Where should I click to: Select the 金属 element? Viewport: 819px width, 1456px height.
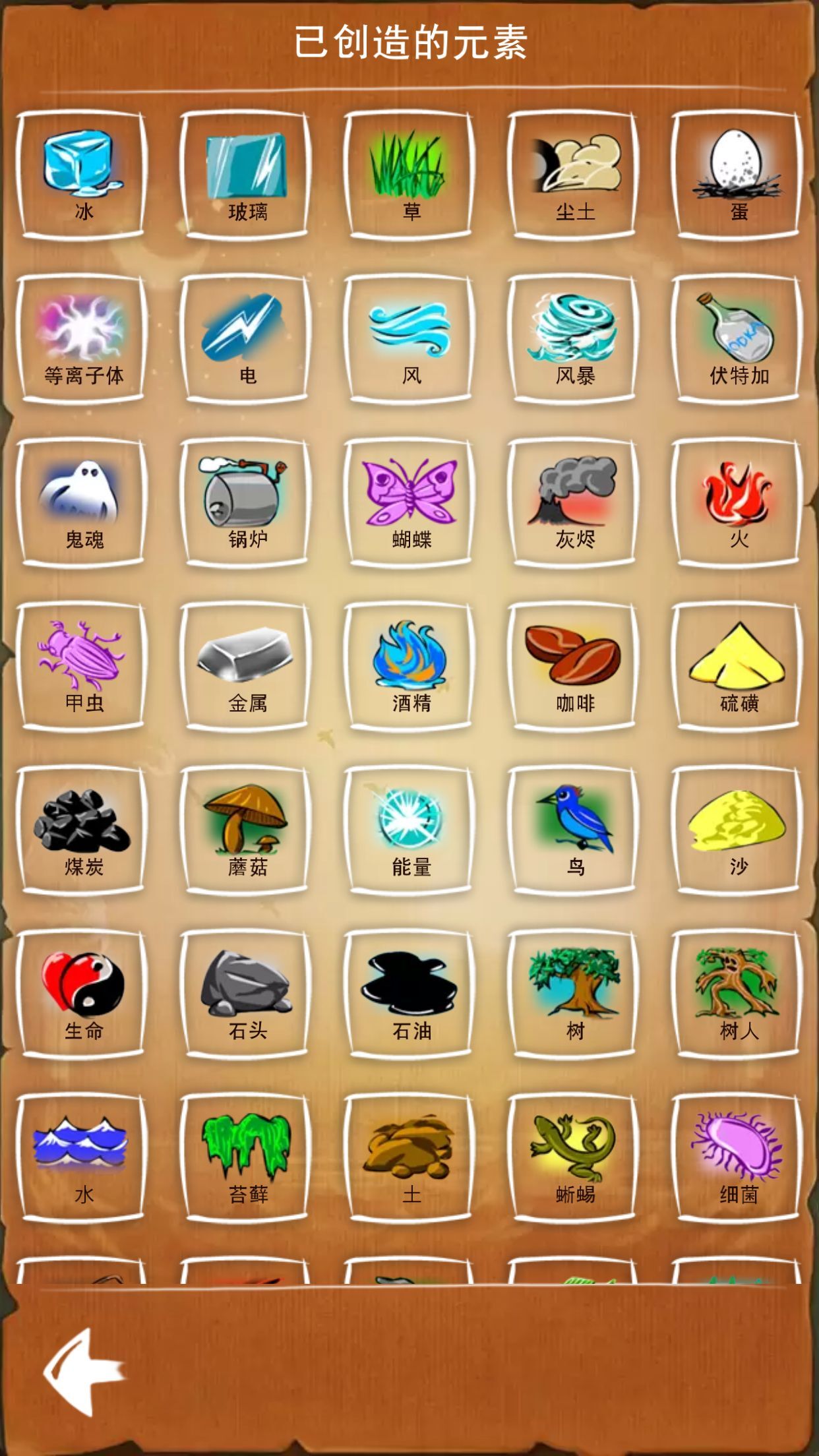(246, 666)
